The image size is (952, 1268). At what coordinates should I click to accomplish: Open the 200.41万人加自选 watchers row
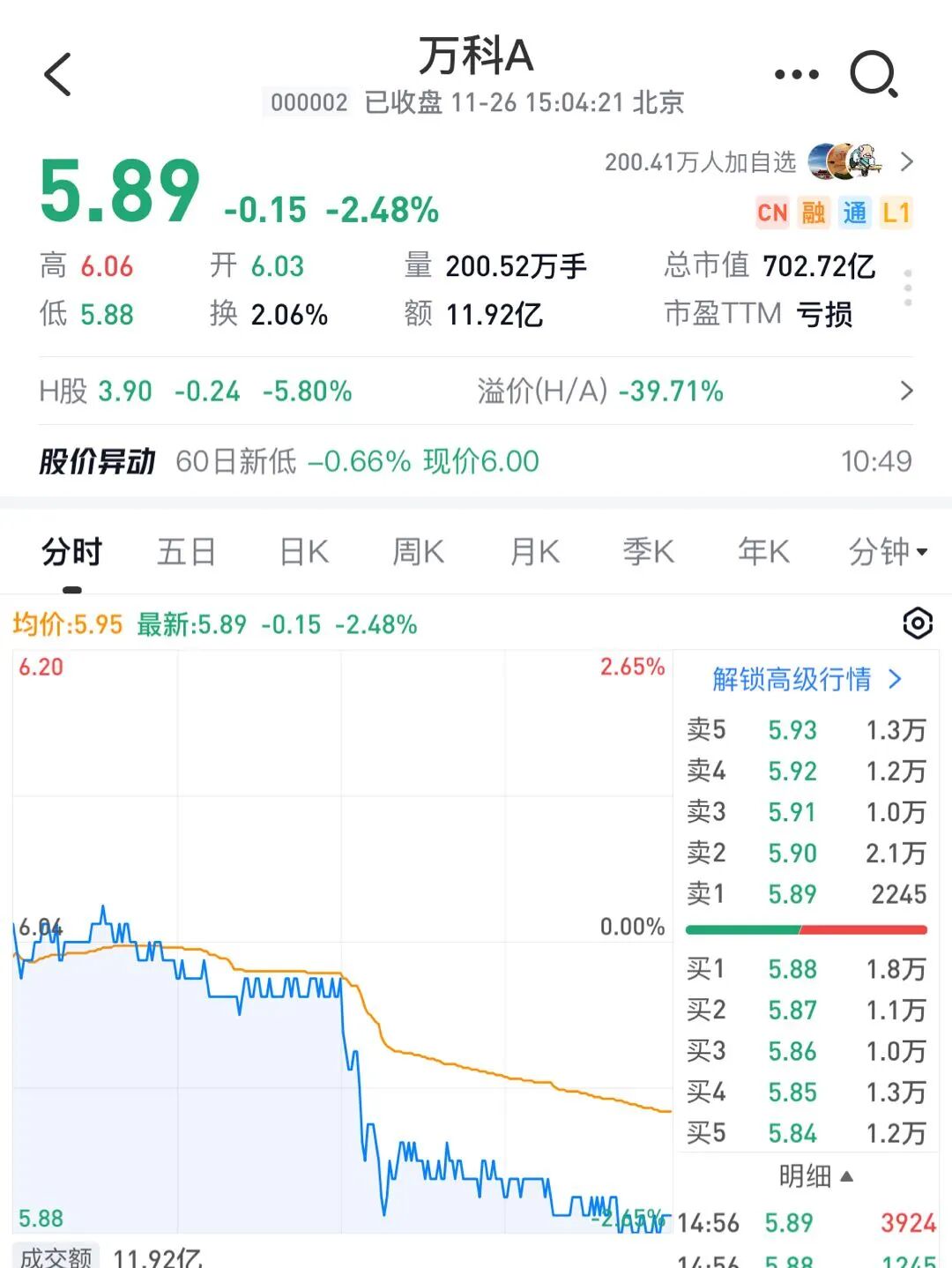point(758,161)
